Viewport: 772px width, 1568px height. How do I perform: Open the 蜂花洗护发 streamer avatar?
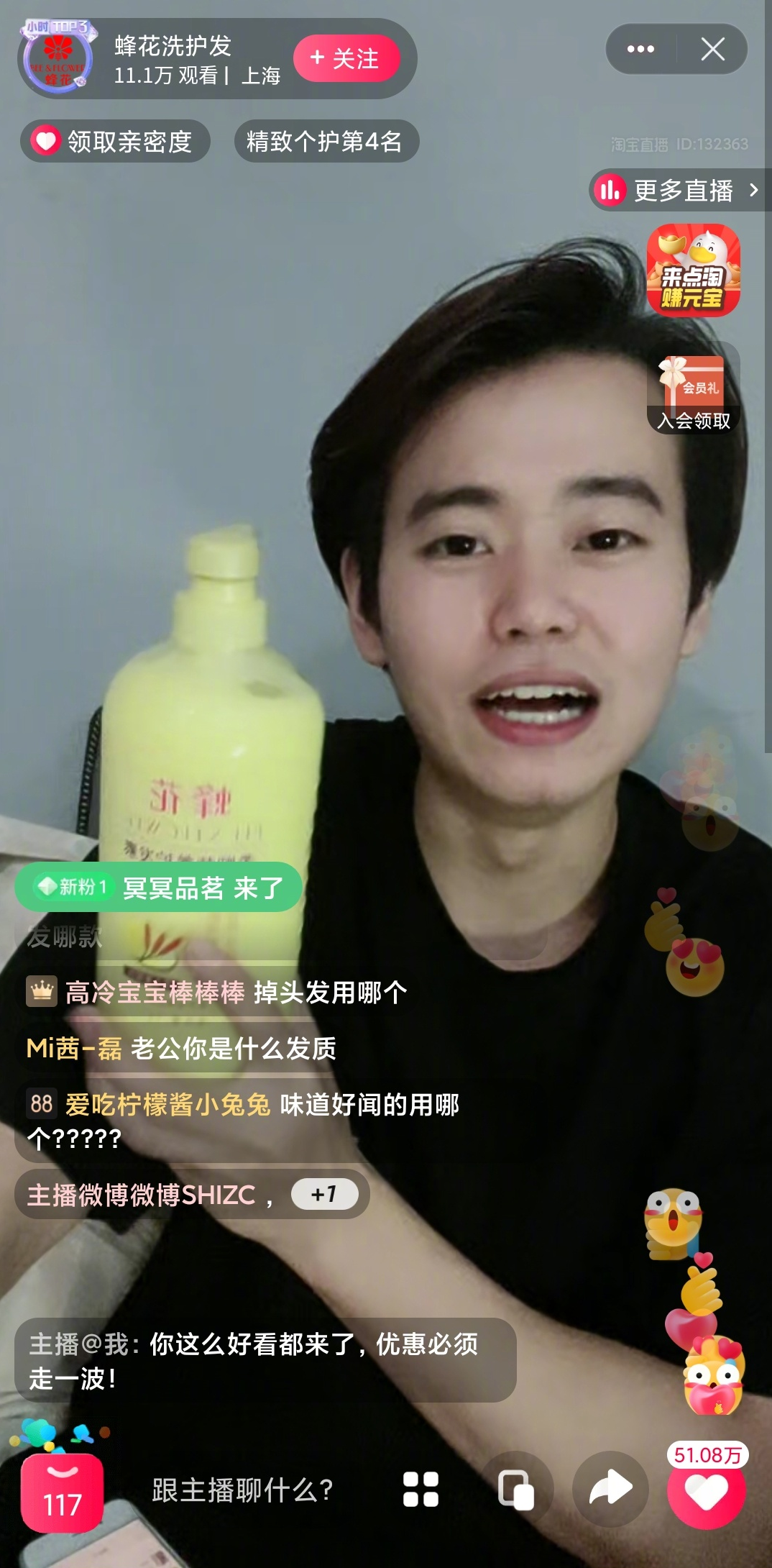[58, 59]
